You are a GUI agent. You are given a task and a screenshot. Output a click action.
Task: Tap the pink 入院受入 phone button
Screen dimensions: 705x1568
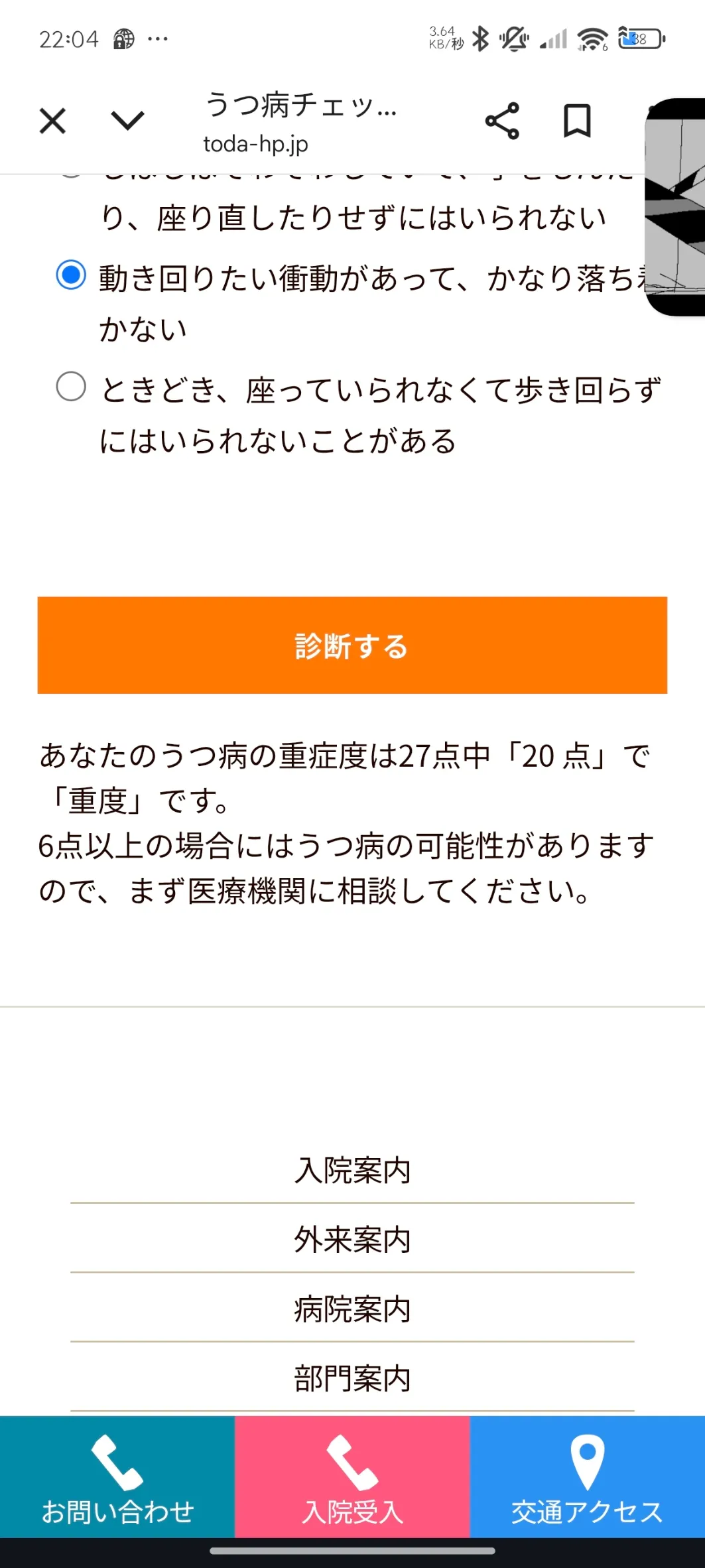[x=352, y=1477]
